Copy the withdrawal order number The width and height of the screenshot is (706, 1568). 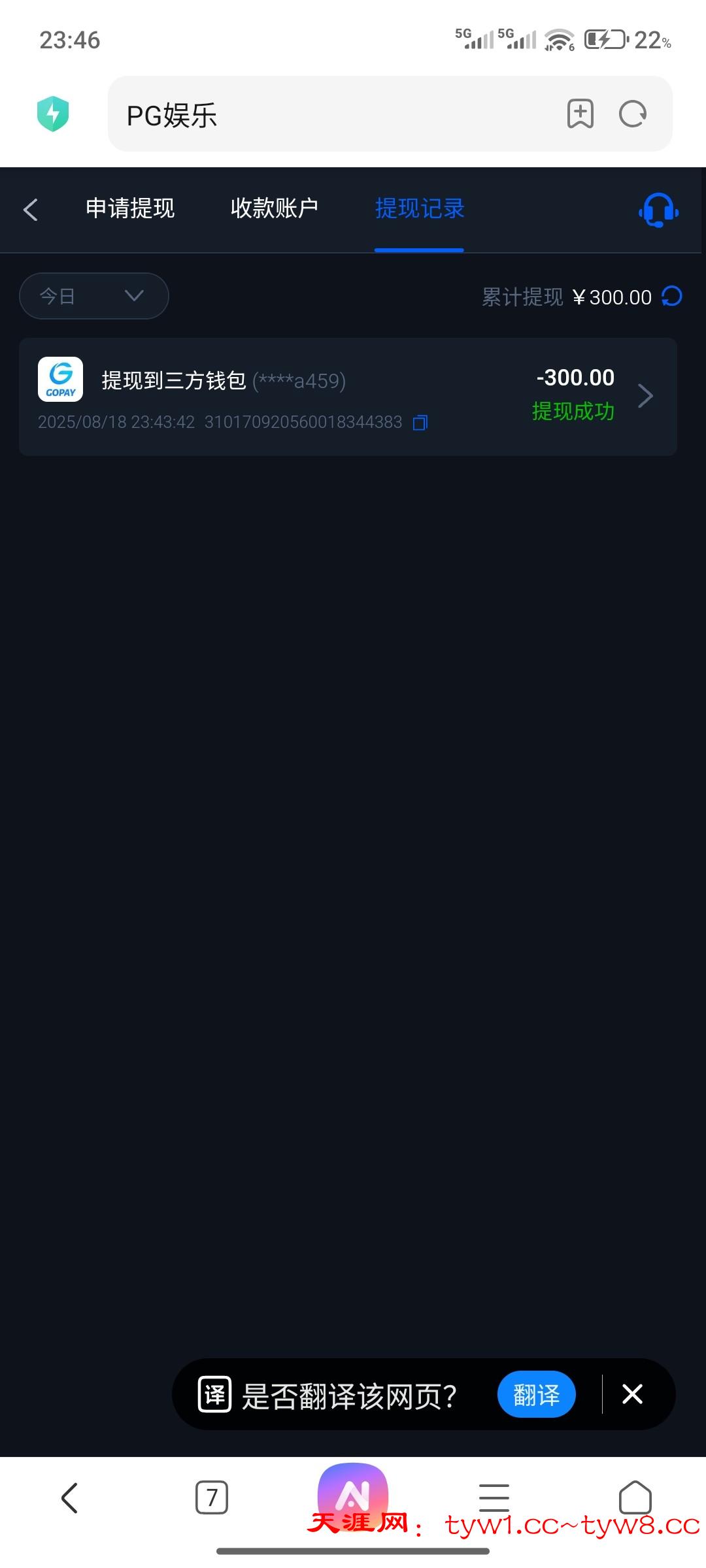coord(420,423)
